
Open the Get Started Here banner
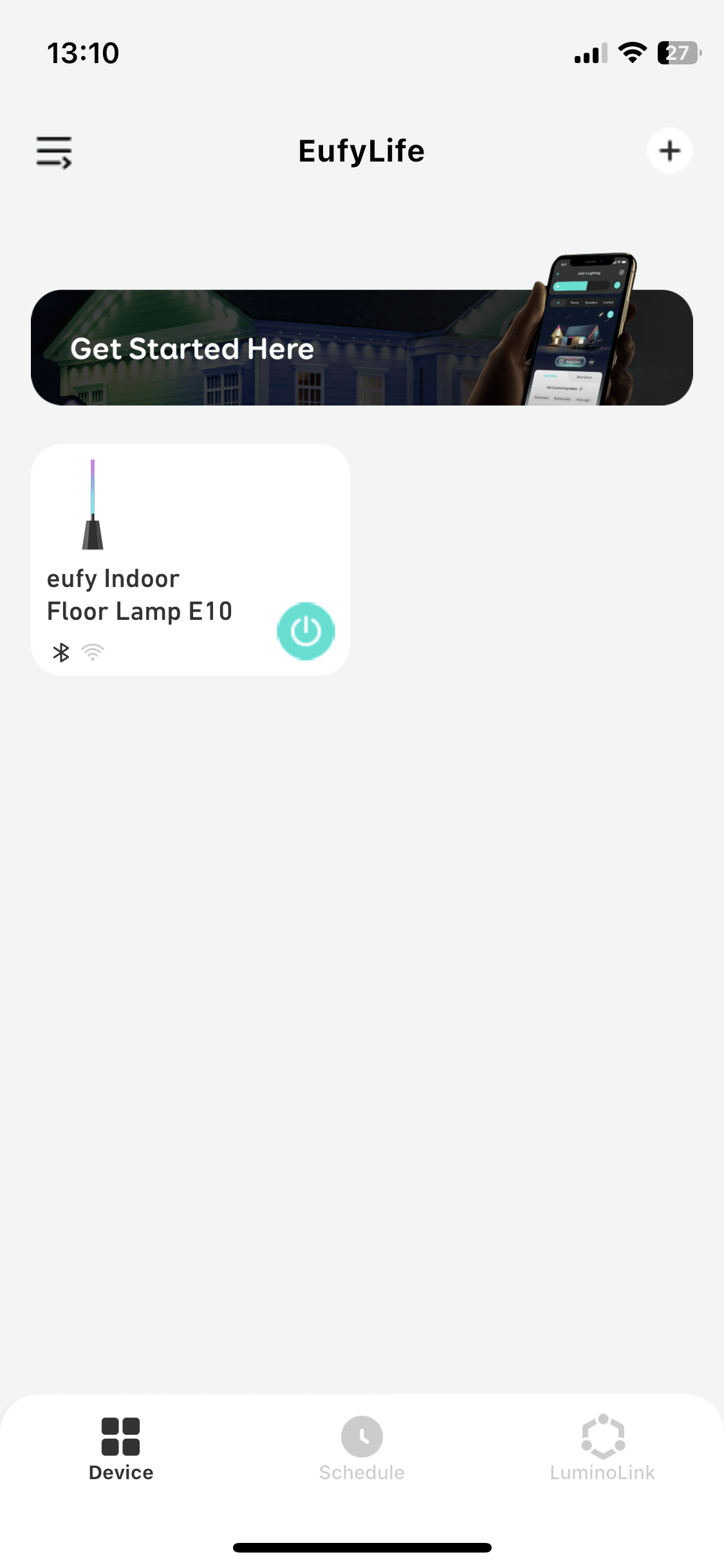point(362,348)
